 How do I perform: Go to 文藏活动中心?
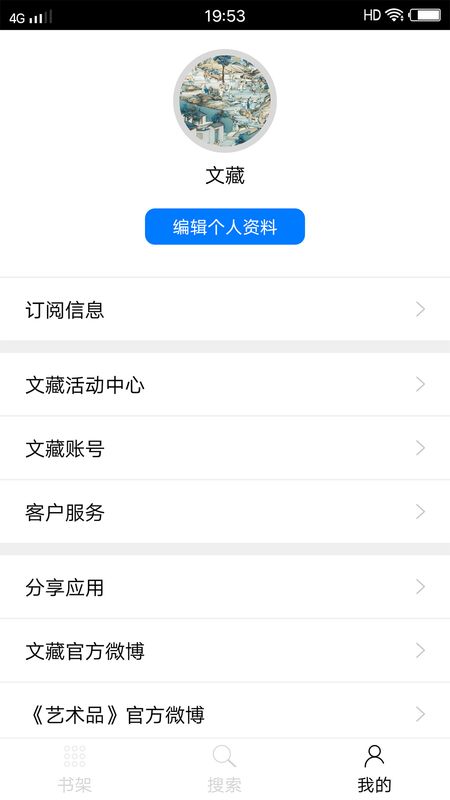(225, 385)
